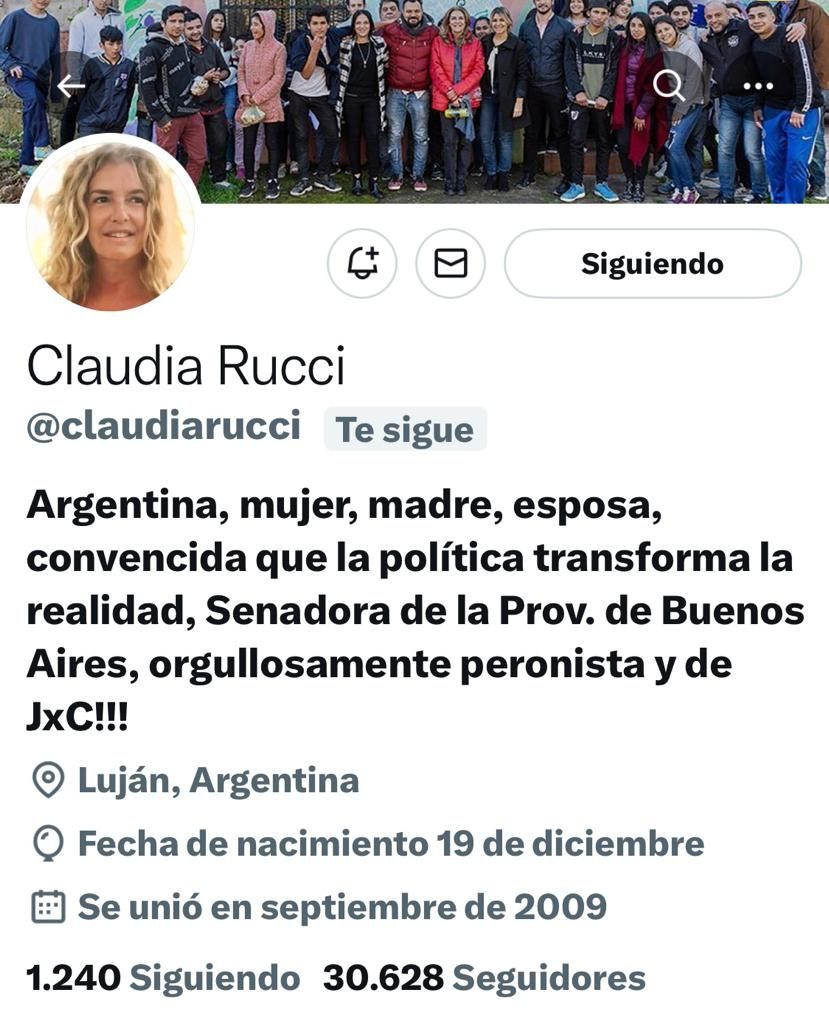Go back using the arrow
The width and height of the screenshot is (829, 1024).
70,87
